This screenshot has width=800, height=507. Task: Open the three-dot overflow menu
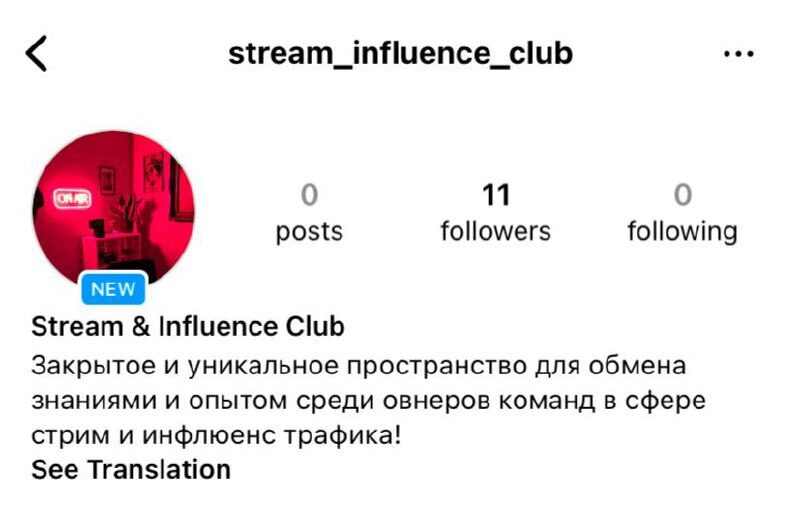pyautogui.click(x=738, y=54)
